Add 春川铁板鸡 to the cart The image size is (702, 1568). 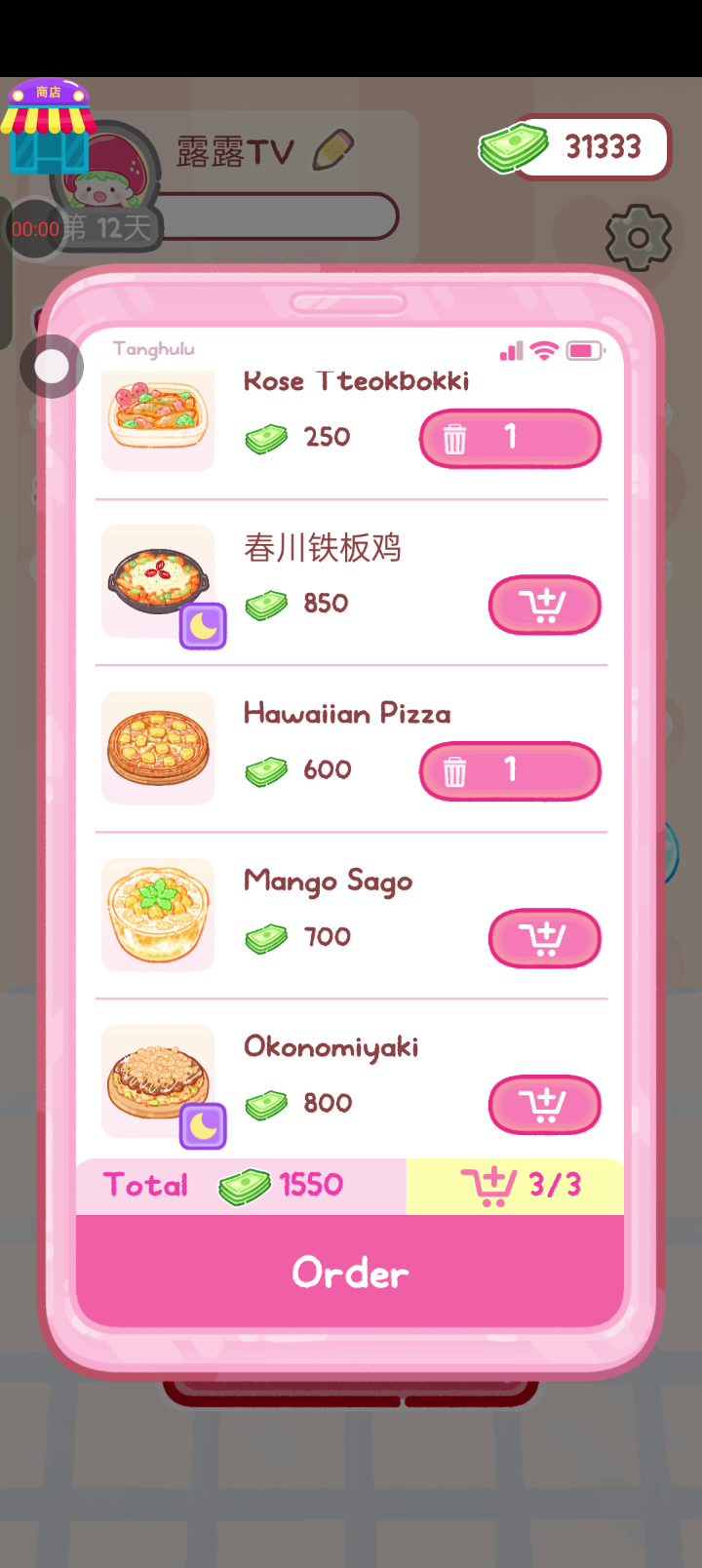(x=544, y=606)
